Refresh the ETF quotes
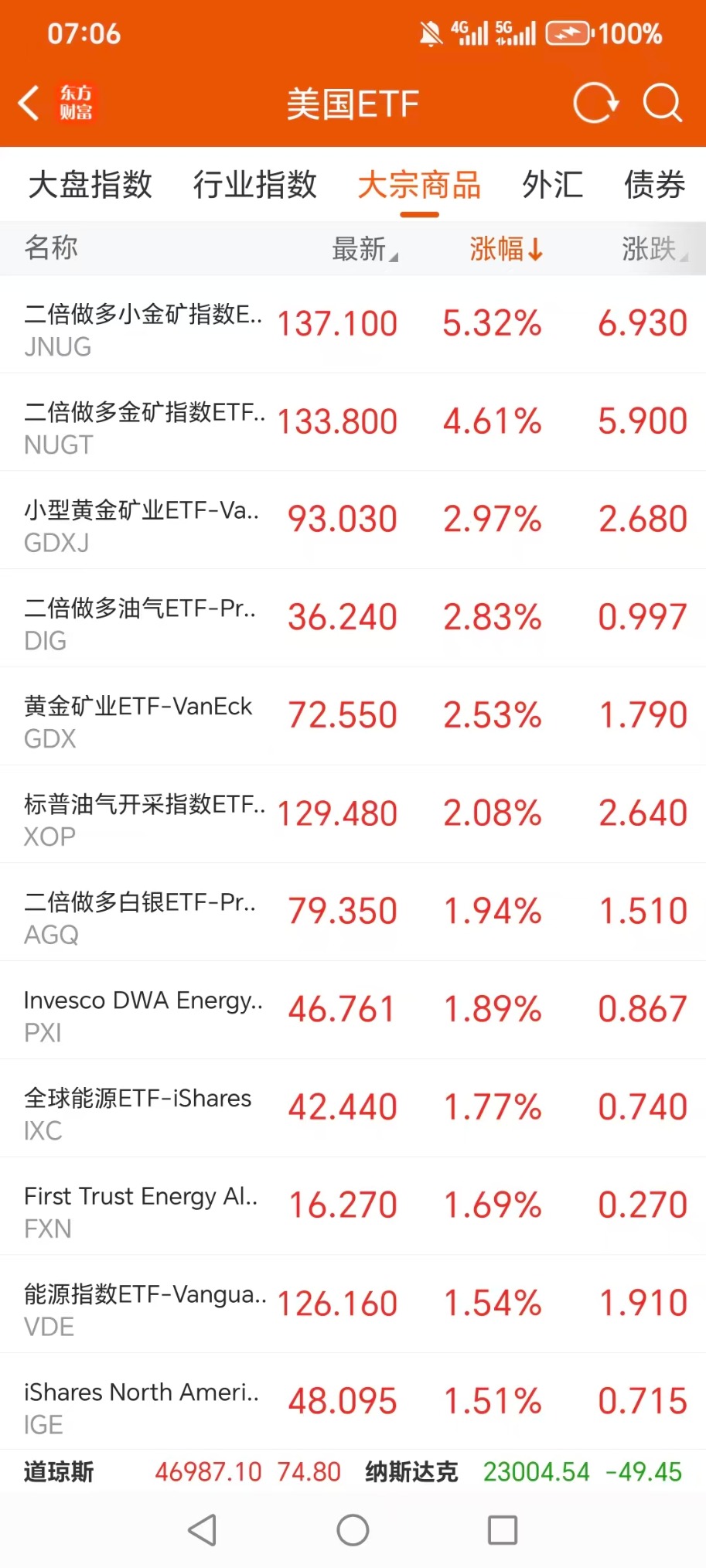This screenshot has height=1568, width=706. [x=595, y=103]
